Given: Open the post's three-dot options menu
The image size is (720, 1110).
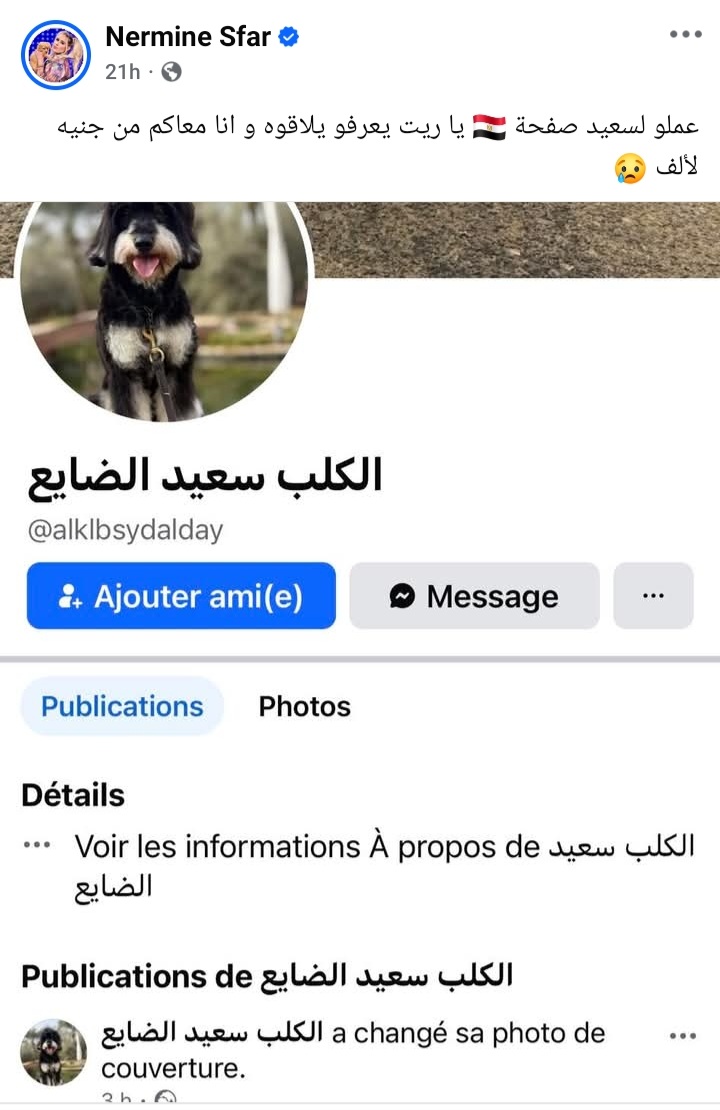Looking at the screenshot, I should tap(685, 35).
